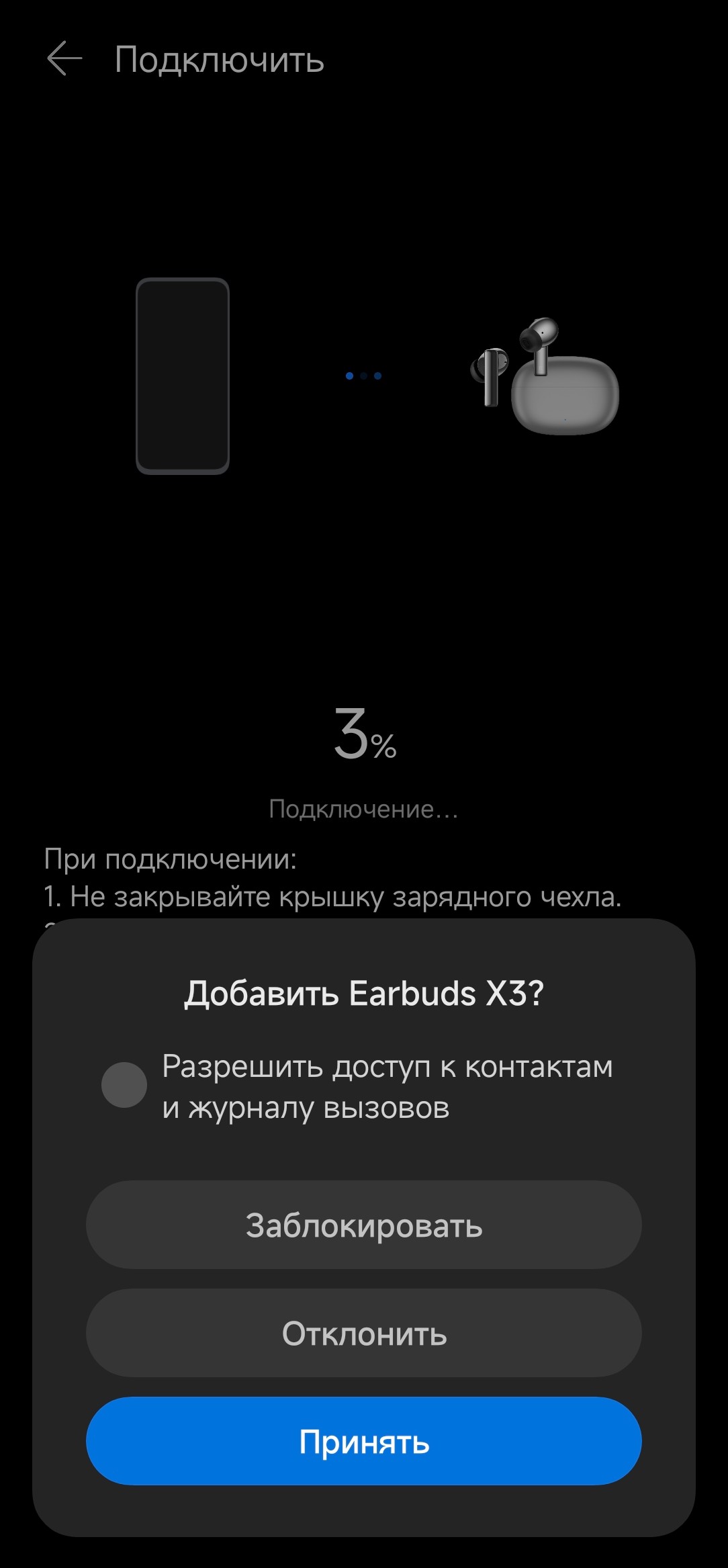
Task: Decline pairing with Отклонить
Action: (x=363, y=1333)
